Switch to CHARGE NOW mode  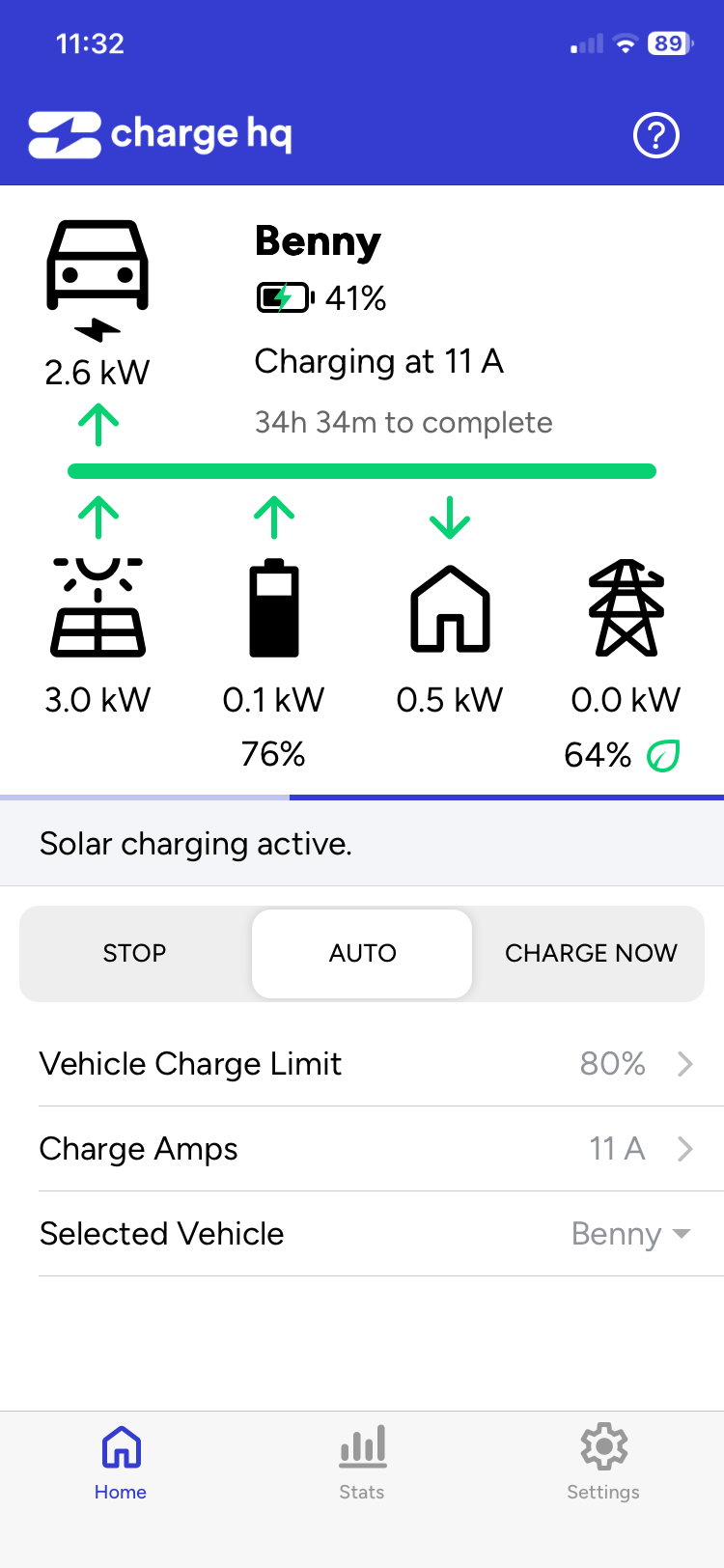591,953
